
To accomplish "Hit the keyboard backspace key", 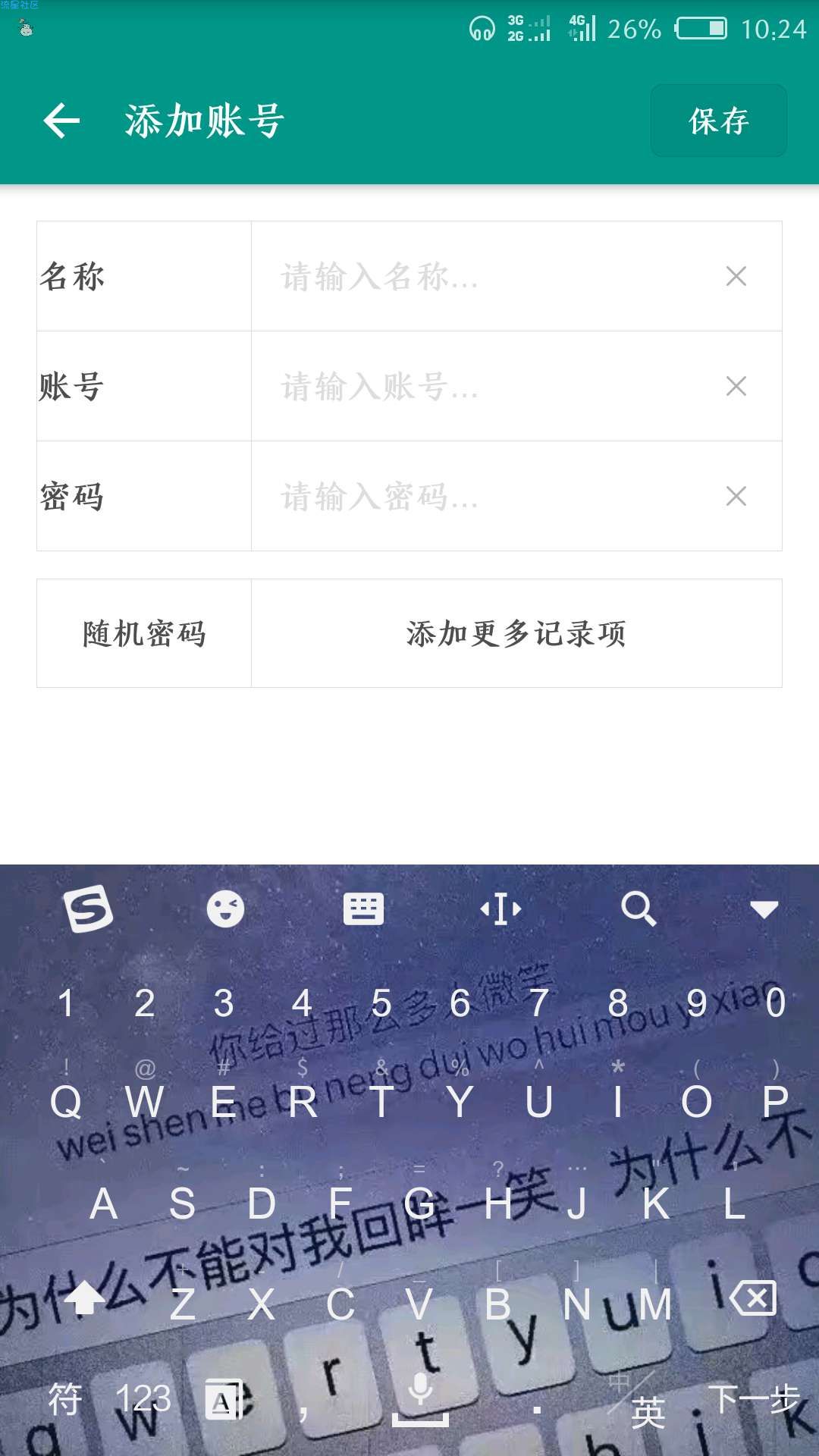I will click(x=753, y=1298).
